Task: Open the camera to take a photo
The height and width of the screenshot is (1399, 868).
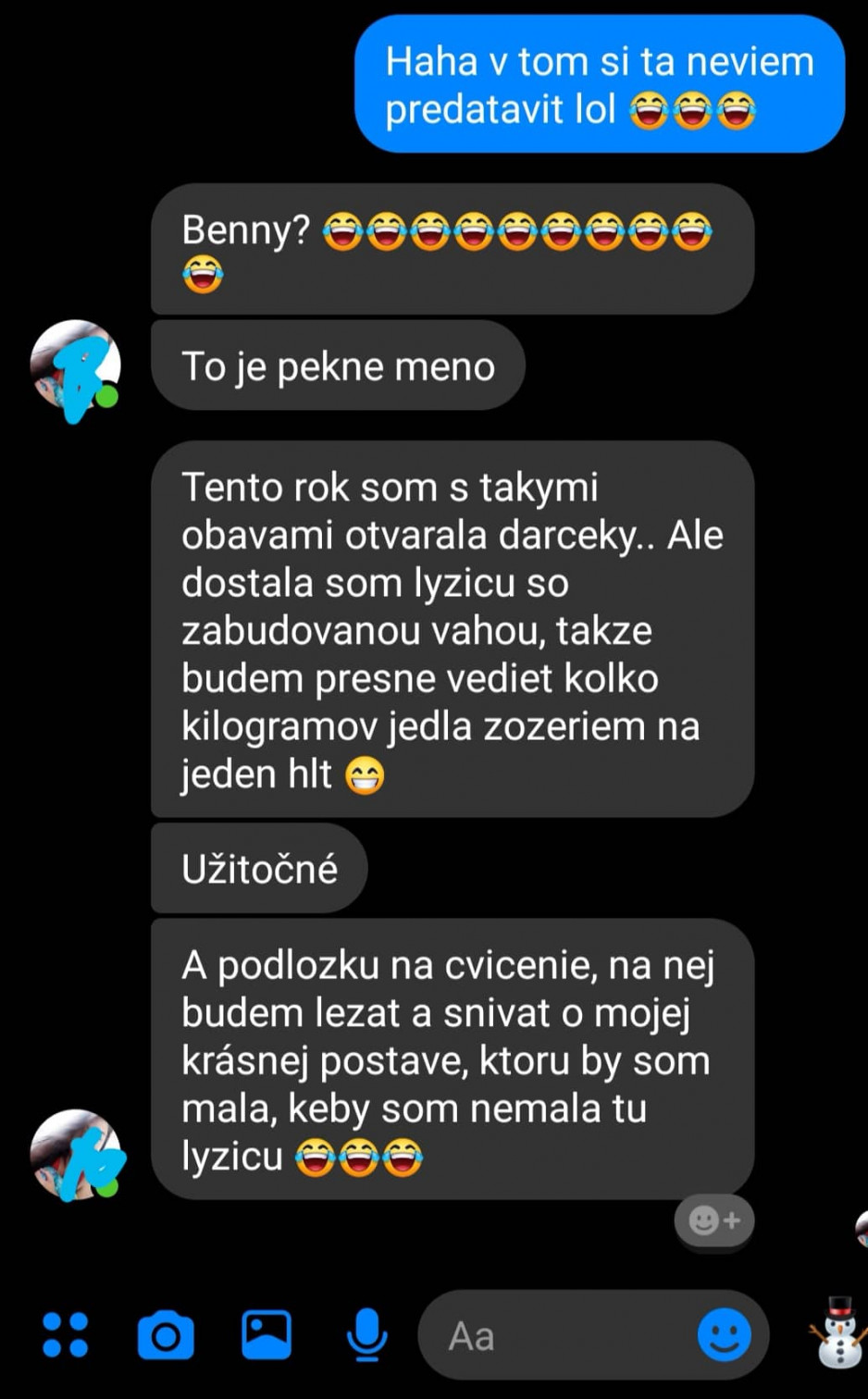Action: tap(166, 1335)
